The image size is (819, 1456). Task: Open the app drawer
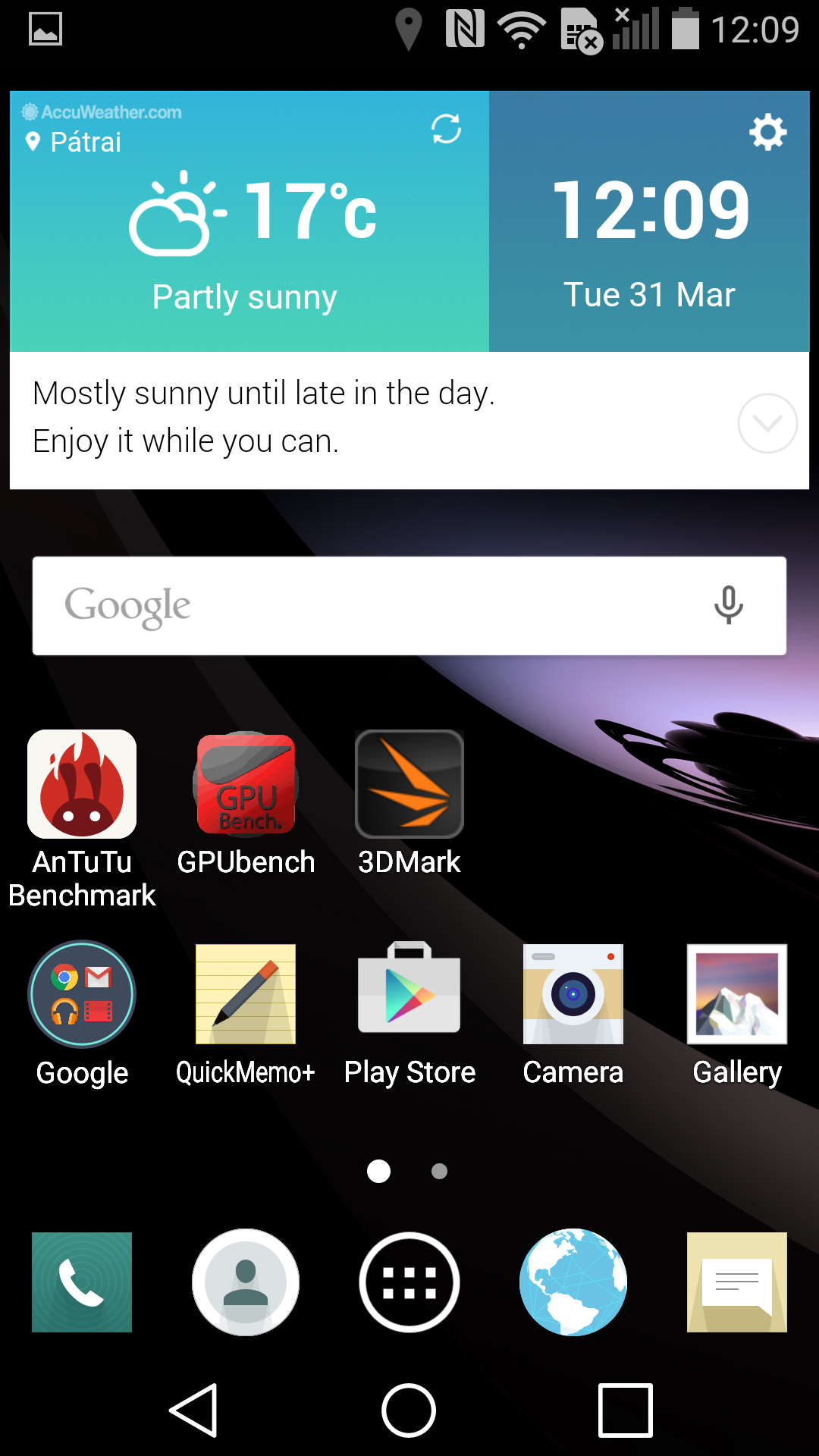pyautogui.click(x=409, y=1282)
